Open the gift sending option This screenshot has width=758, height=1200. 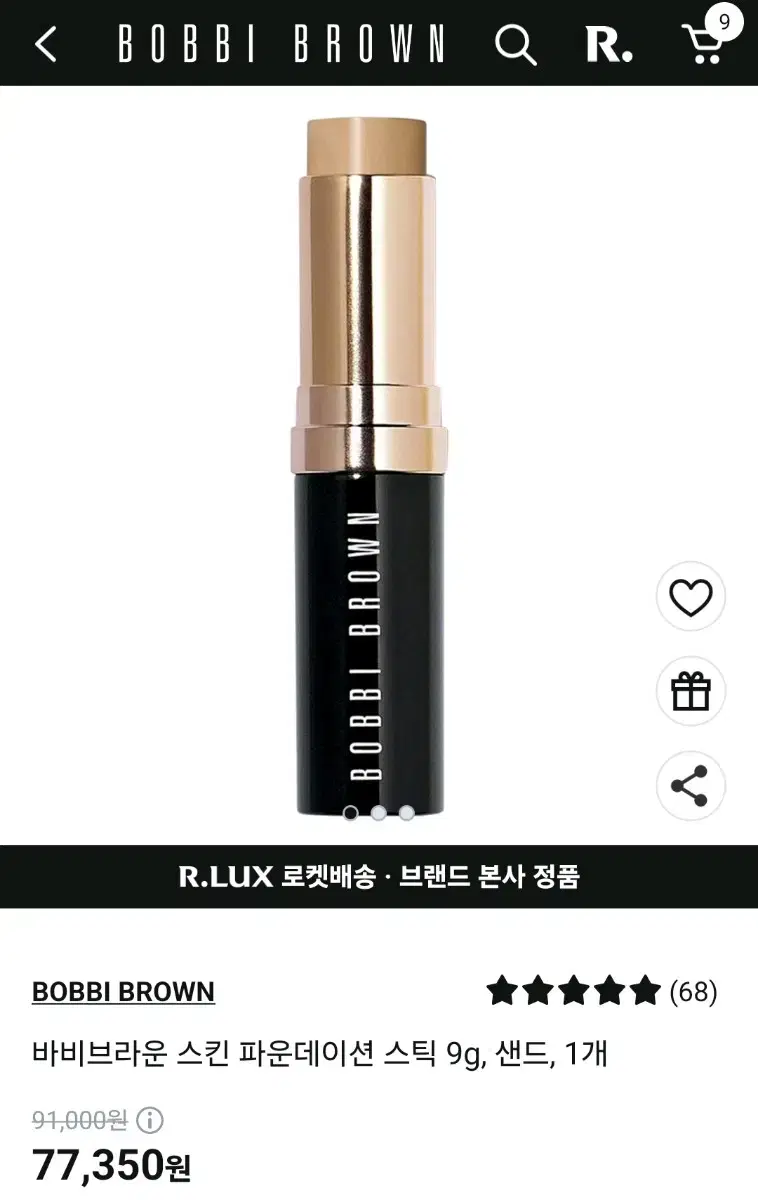[690, 691]
